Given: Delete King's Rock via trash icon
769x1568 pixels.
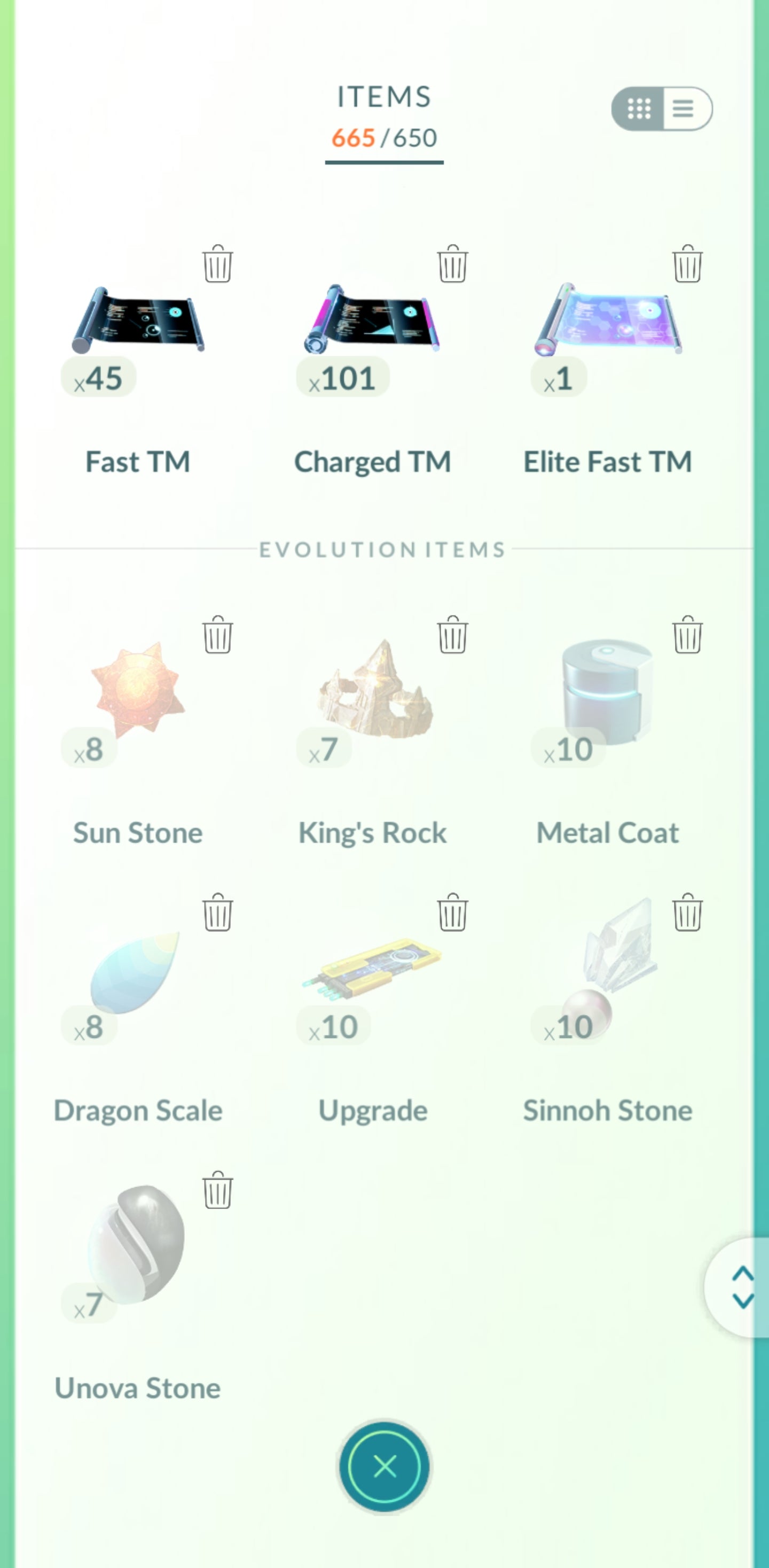Looking at the screenshot, I should coord(452,635).
